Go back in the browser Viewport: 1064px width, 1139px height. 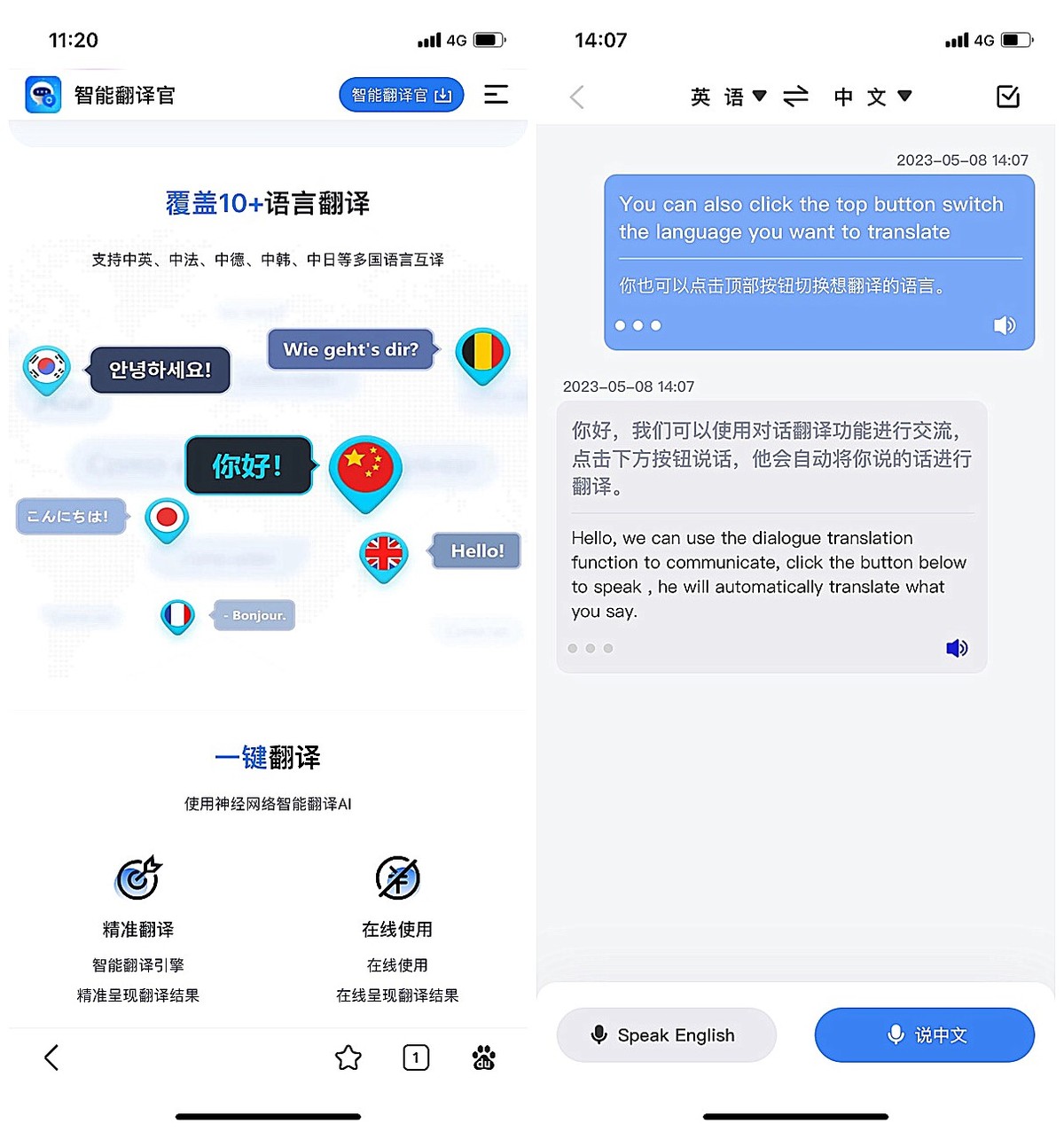tap(51, 1057)
